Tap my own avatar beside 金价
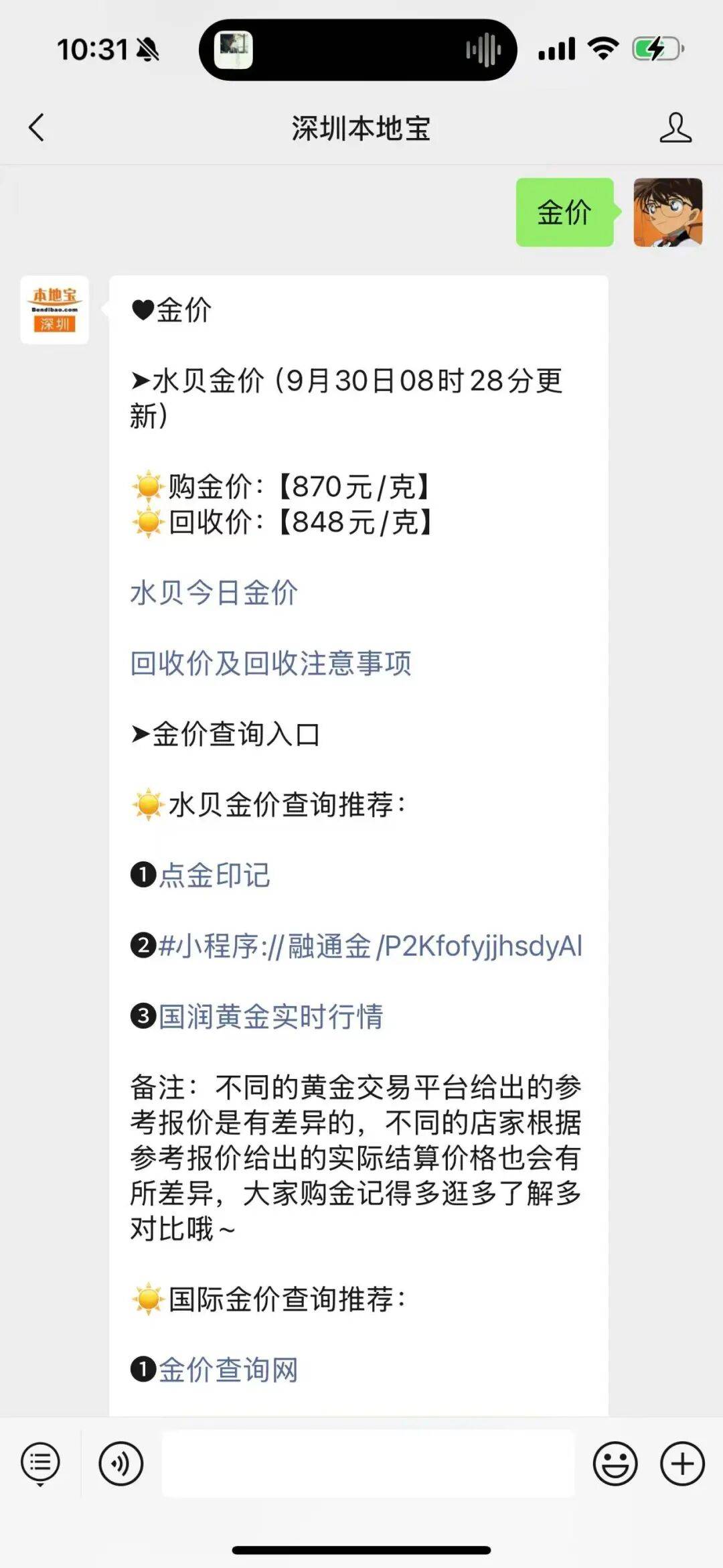The height and width of the screenshot is (1568, 723). coord(668,212)
